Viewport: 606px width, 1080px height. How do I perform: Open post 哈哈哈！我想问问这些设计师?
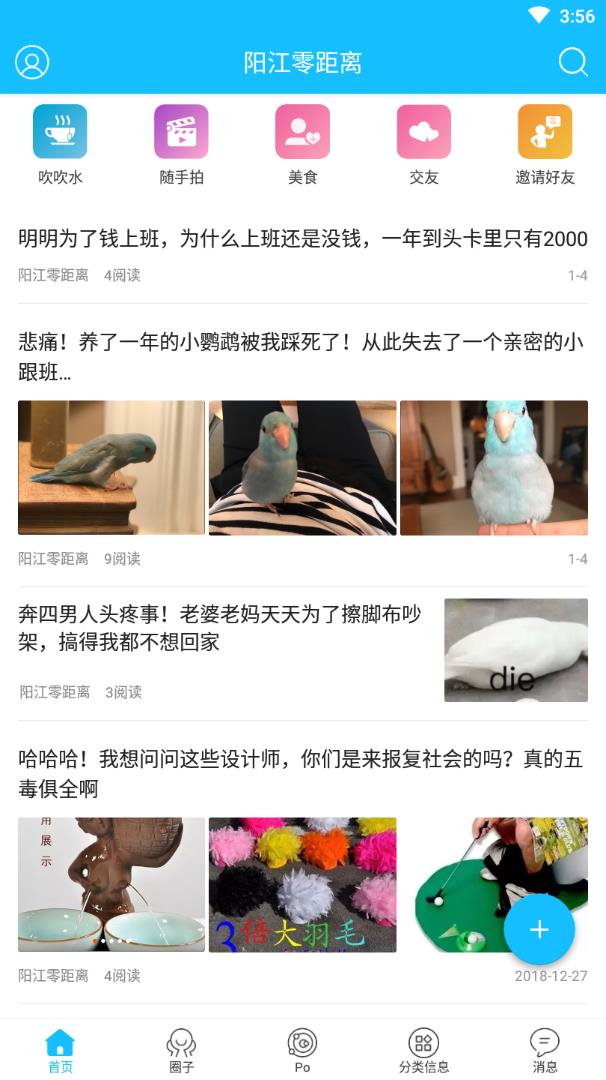pos(302,774)
